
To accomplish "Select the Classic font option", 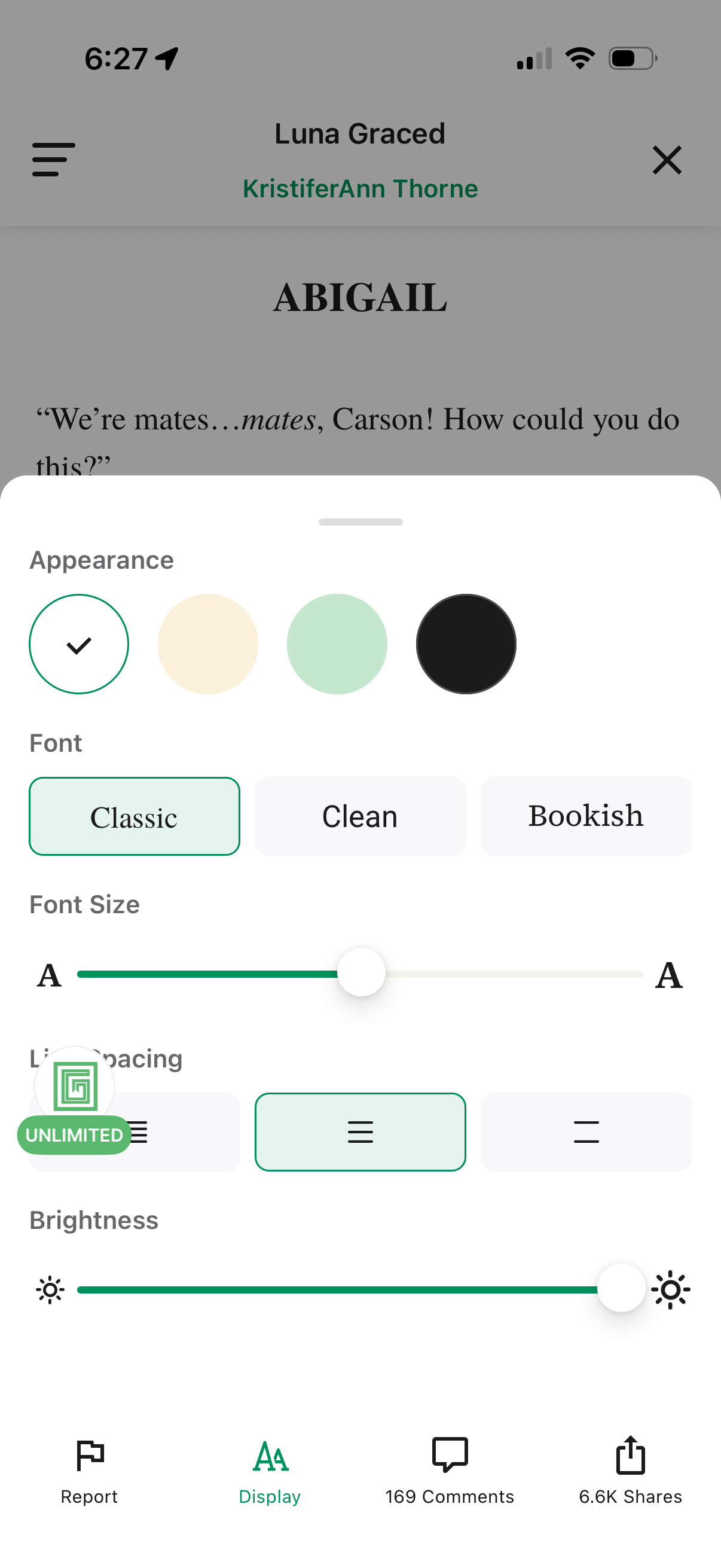I will point(134,816).
